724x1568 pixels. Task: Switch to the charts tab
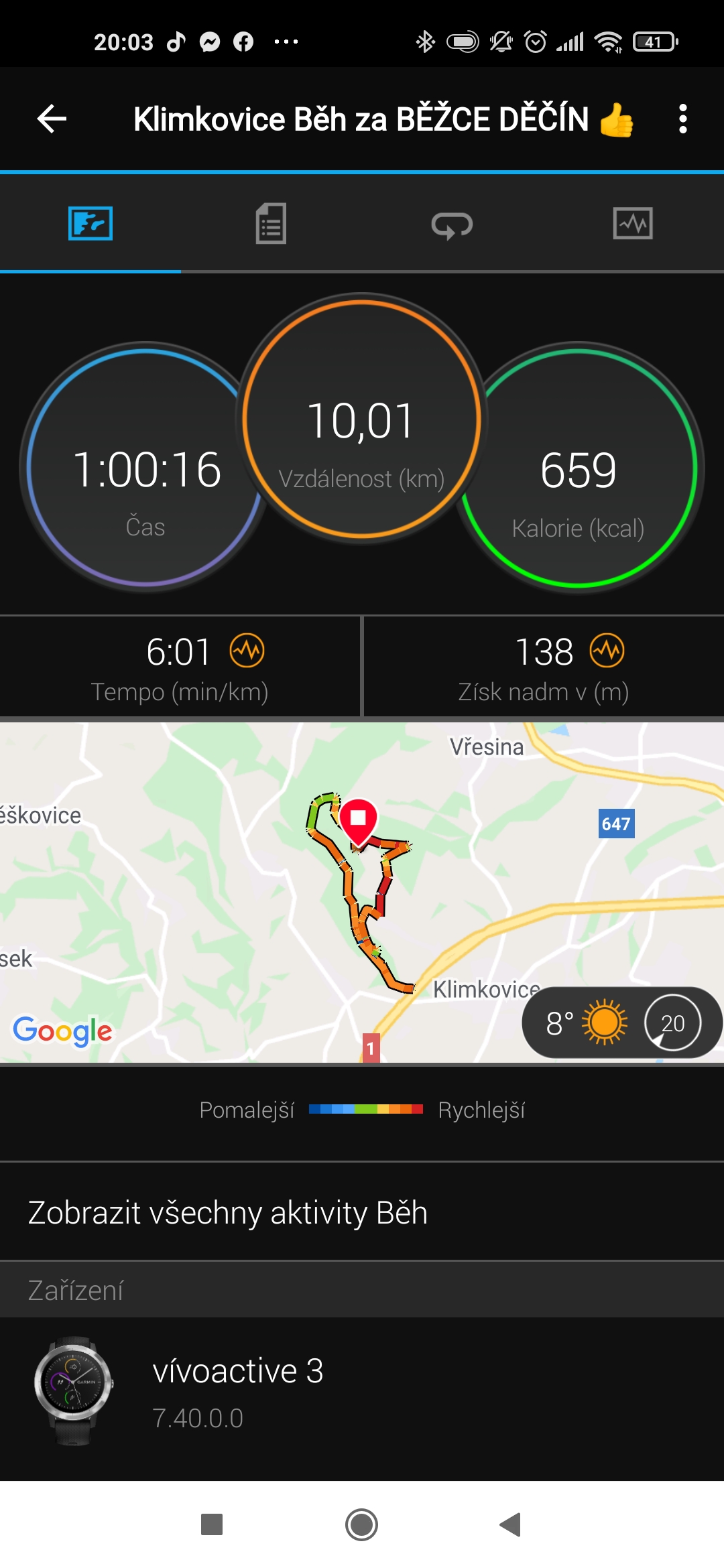pyautogui.click(x=633, y=223)
